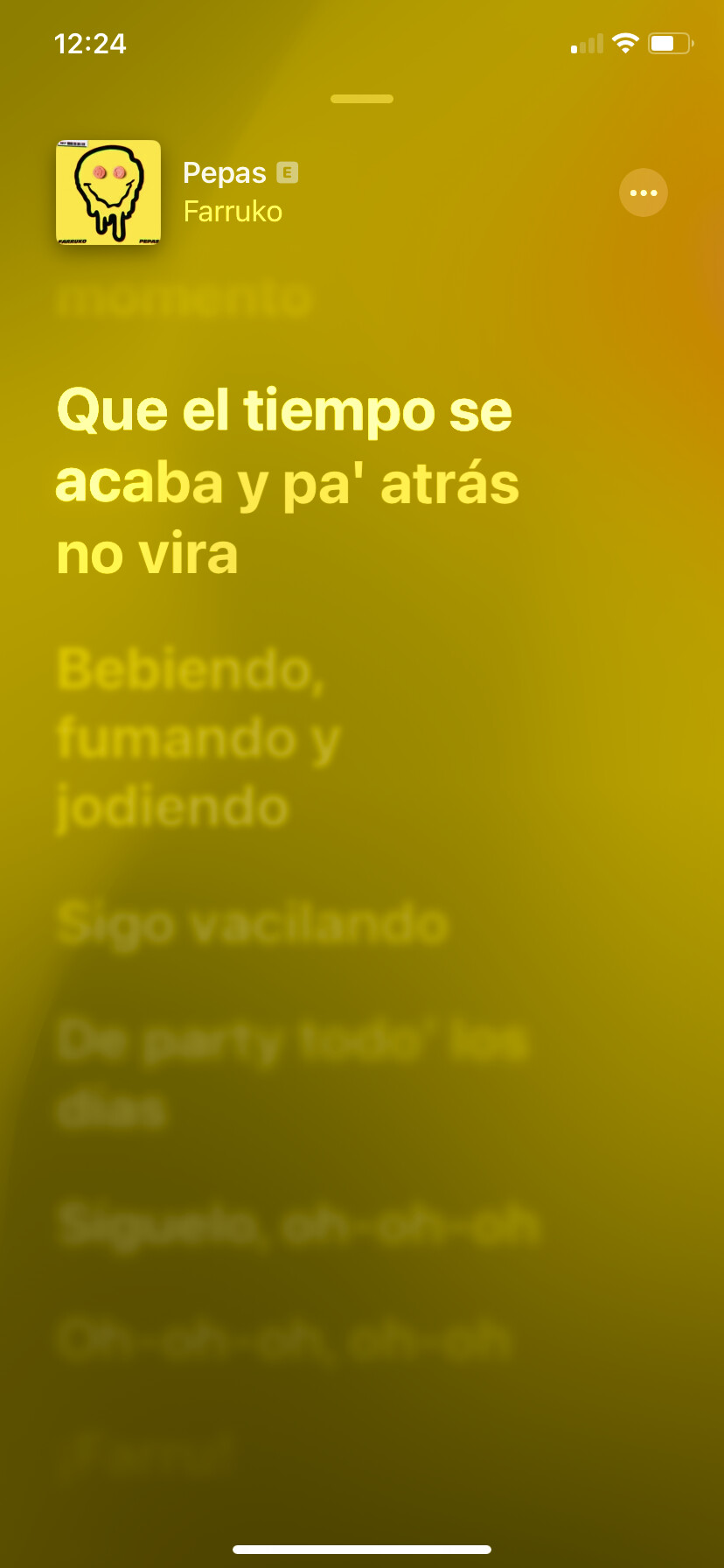
Task: Jump to lyric 'De party todo' los días'
Action: coord(292,1074)
